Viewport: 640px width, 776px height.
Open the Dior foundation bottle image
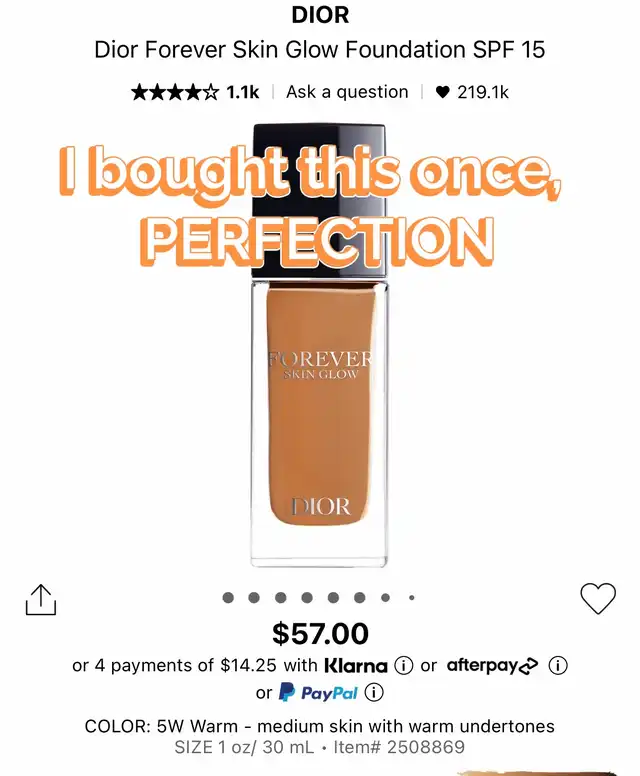click(x=319, y=345)
